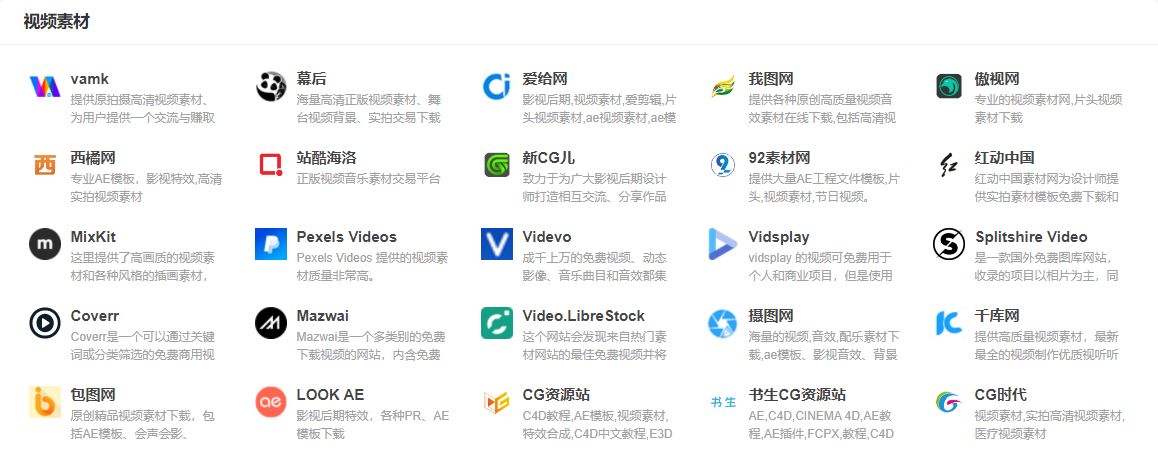Visit the Coverr site
Screen dimensions: 1158x463
pyautogui.click(x=95, y=316)
